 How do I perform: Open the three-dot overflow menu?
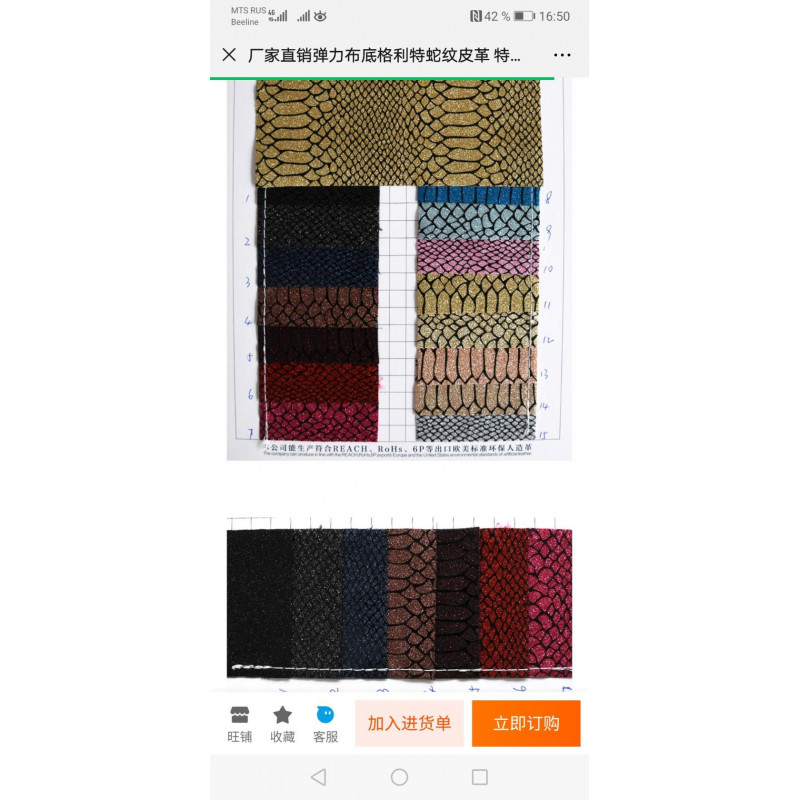tap(563, 55)
